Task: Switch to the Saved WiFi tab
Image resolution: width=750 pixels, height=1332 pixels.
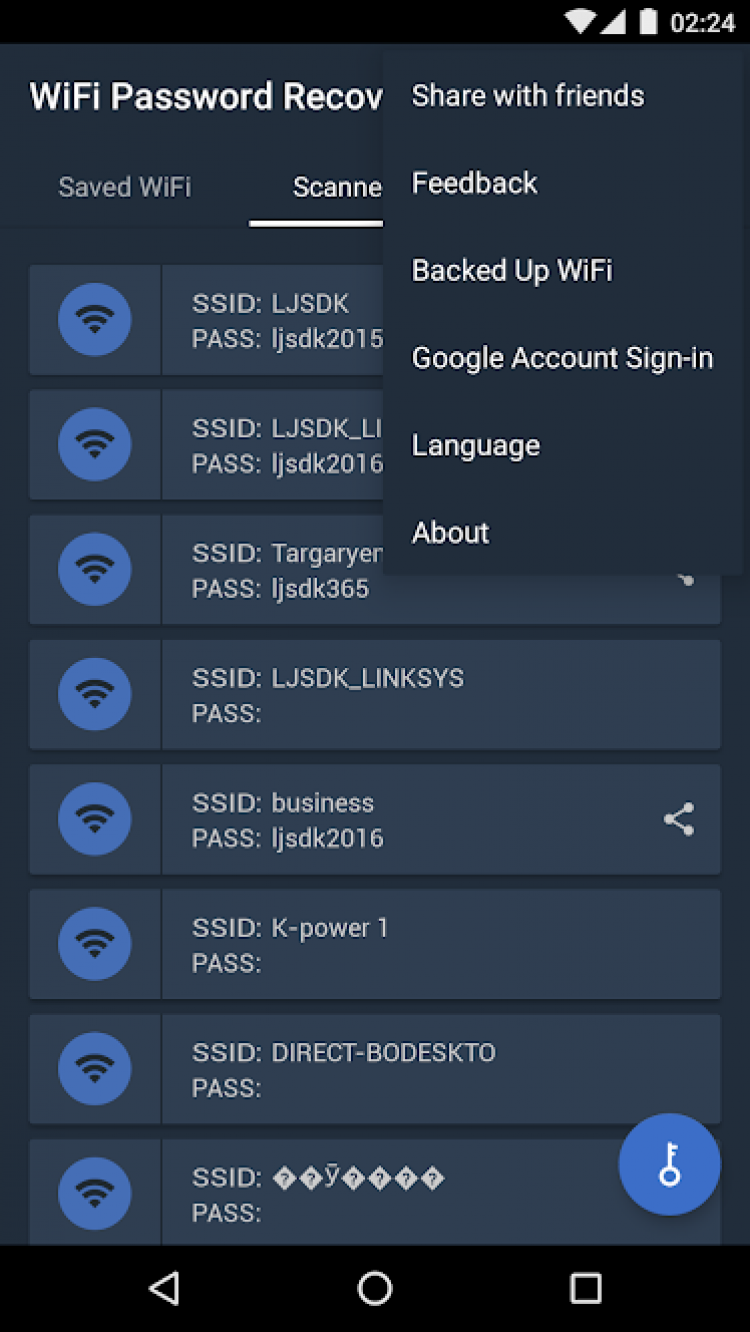Action: [x=125, y=187]
